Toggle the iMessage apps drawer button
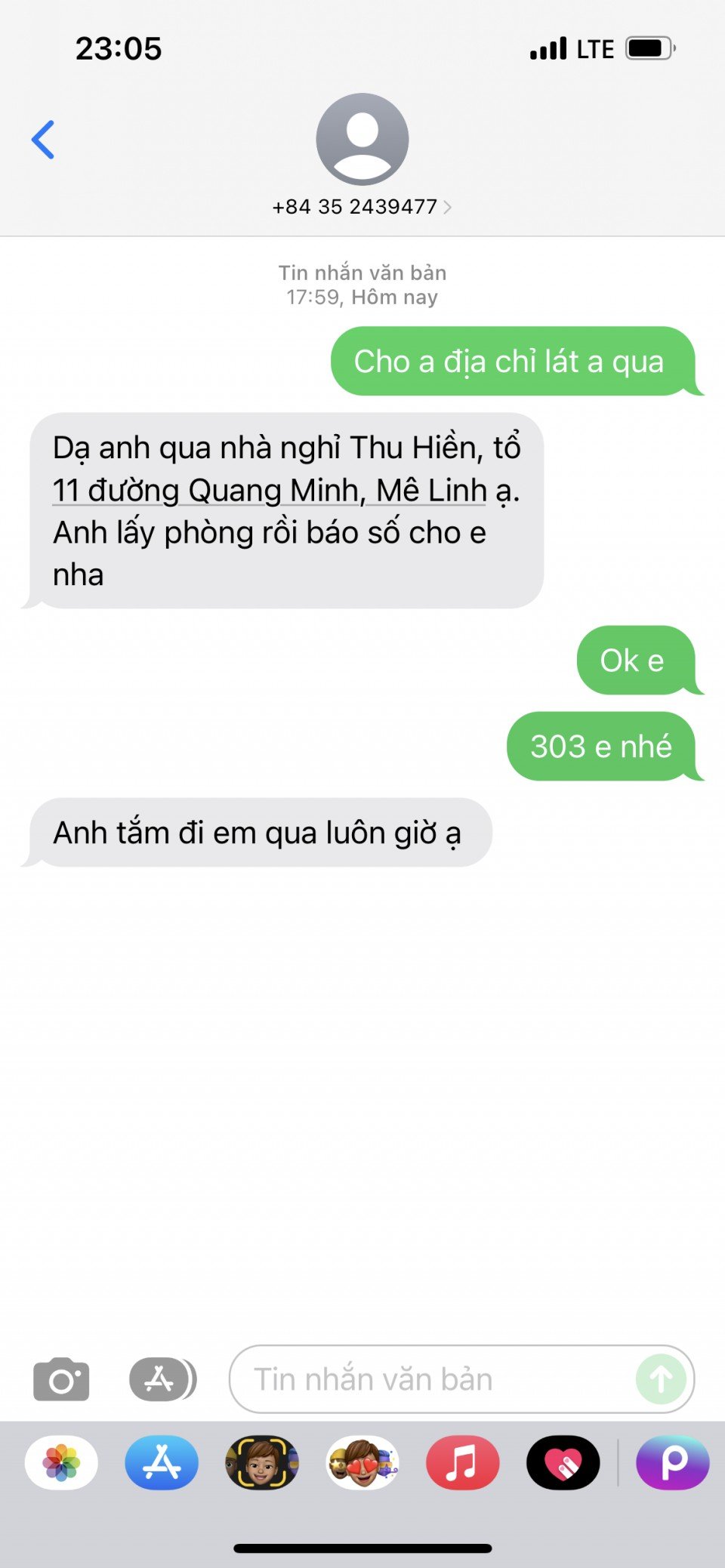725x1568 pixels. tap(162, 1380)
